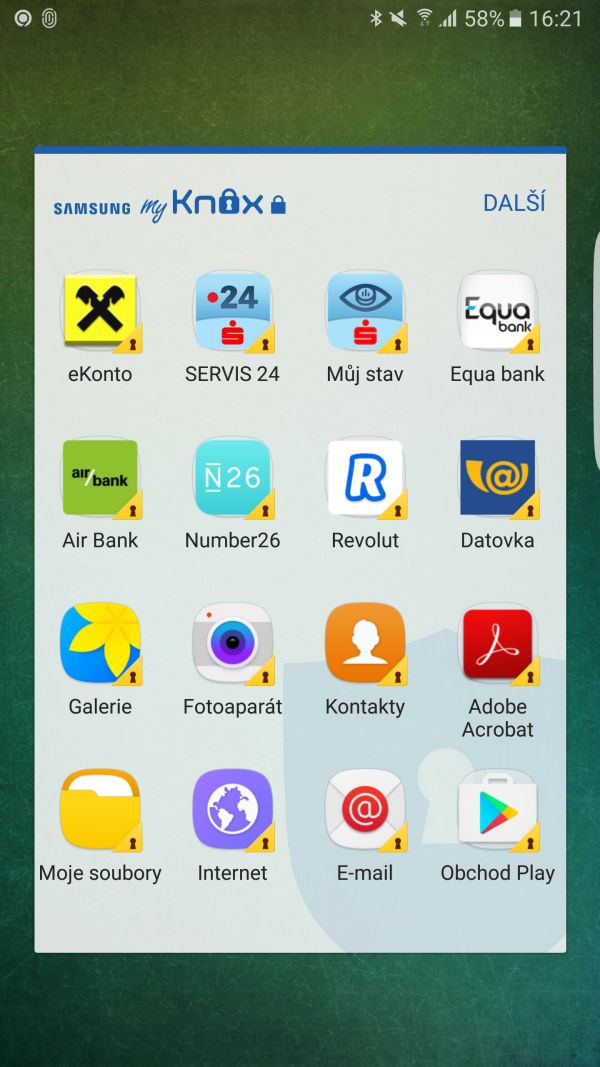Screen dimensions: 600x1067
Task: Tap the DALŠÍ button
Action: (514, 203)
